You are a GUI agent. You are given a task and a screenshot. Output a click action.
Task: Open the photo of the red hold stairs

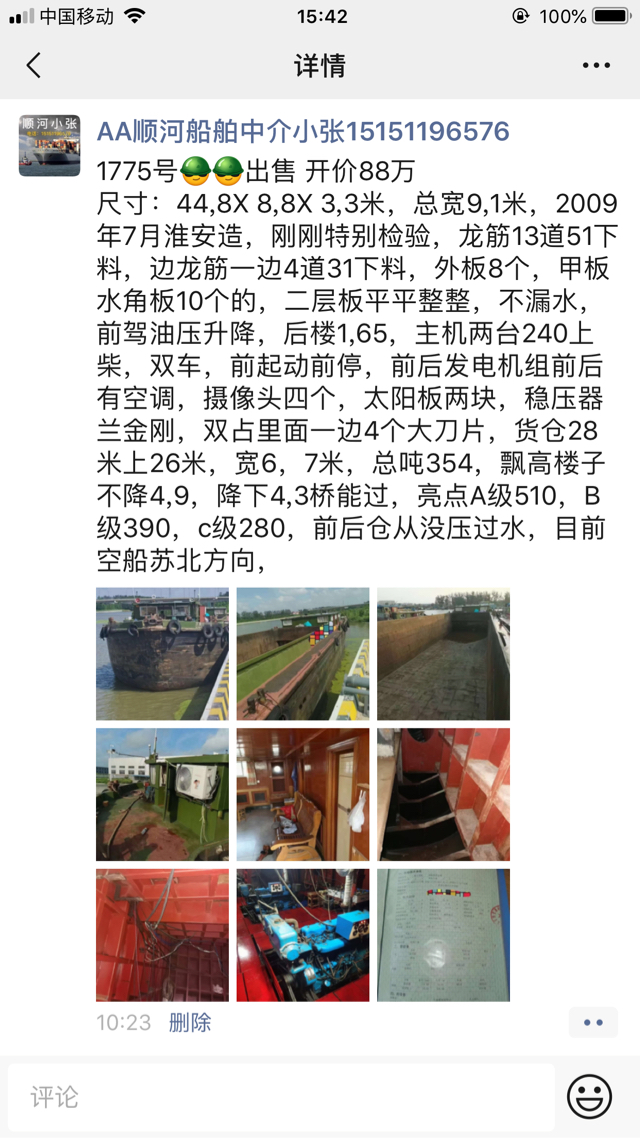tap(443, 795)
